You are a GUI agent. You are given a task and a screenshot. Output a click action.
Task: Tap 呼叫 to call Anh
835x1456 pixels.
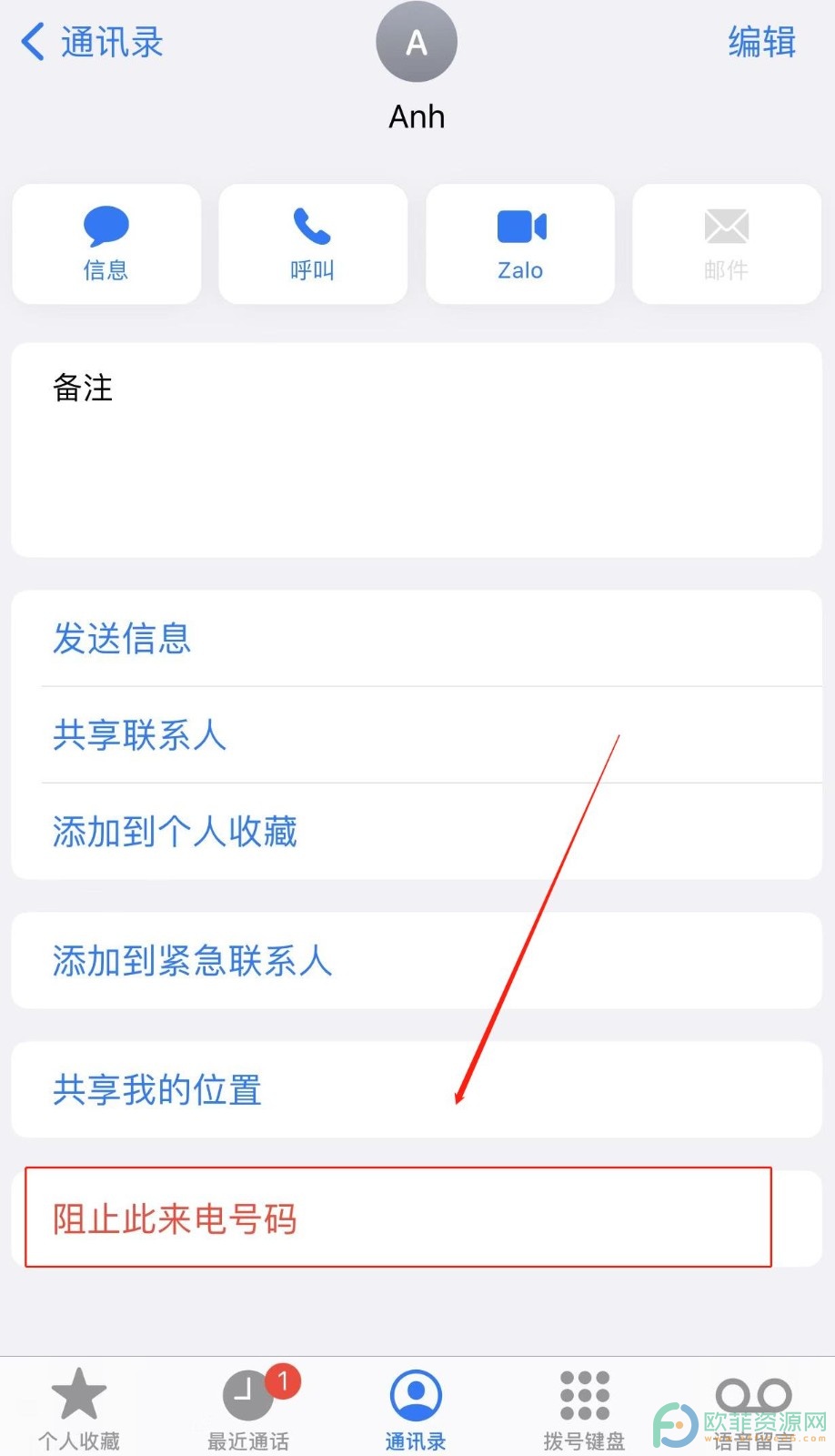tap(313, 244)
